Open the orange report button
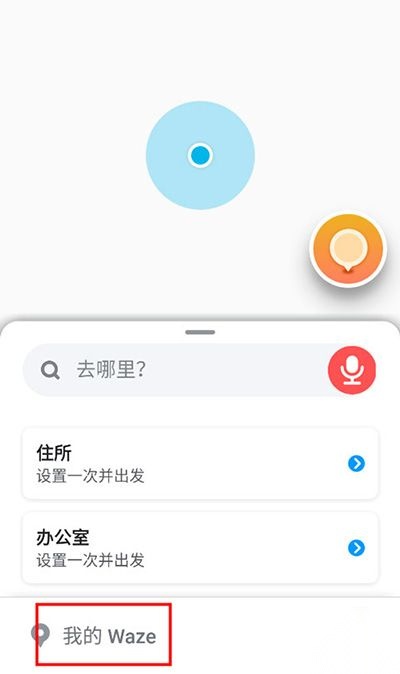The height and width of the screenshot is (674, 400). (348, 249)
